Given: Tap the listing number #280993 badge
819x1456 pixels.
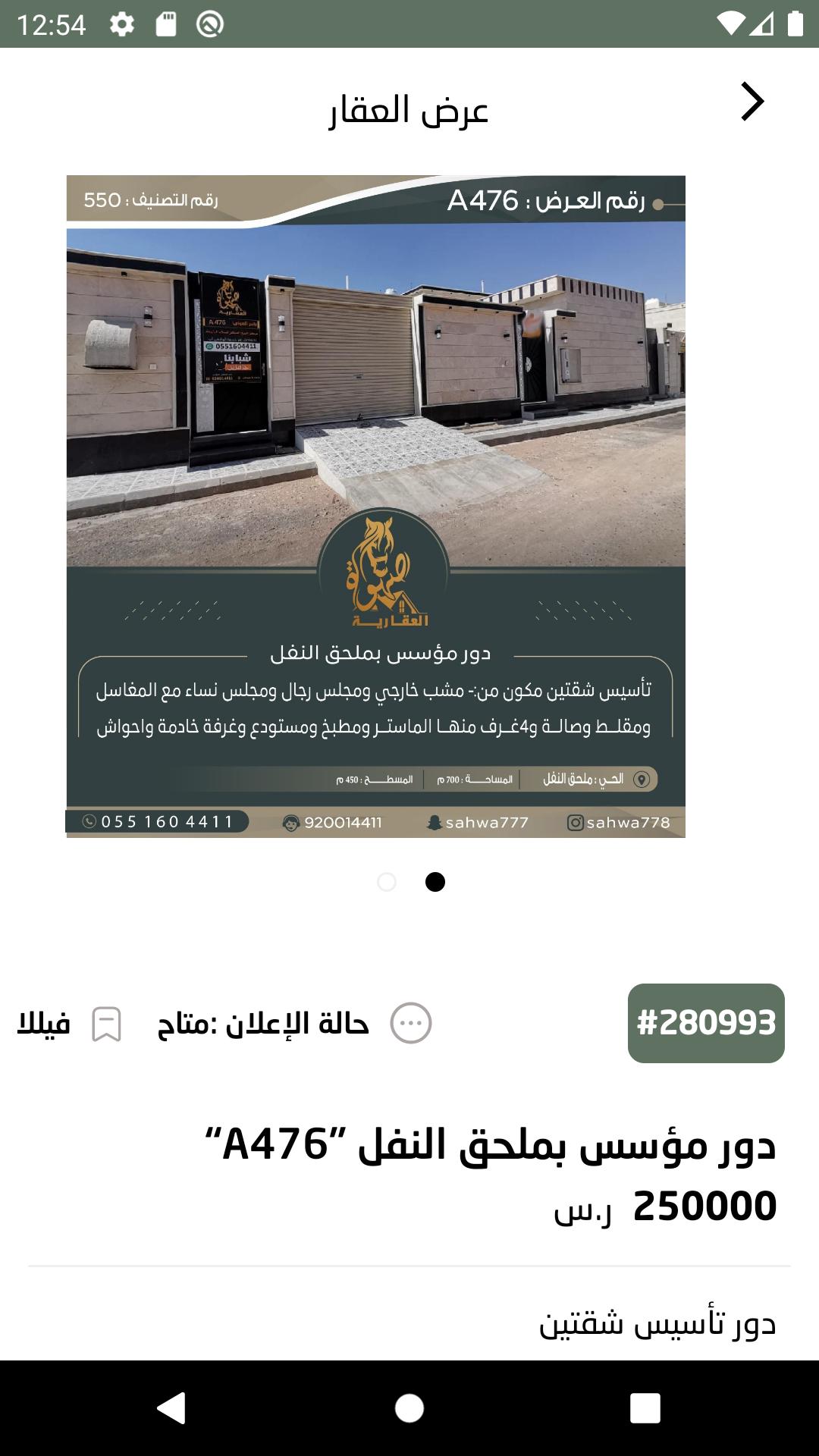Looking at the screenshot, I should coord(706,1023).
